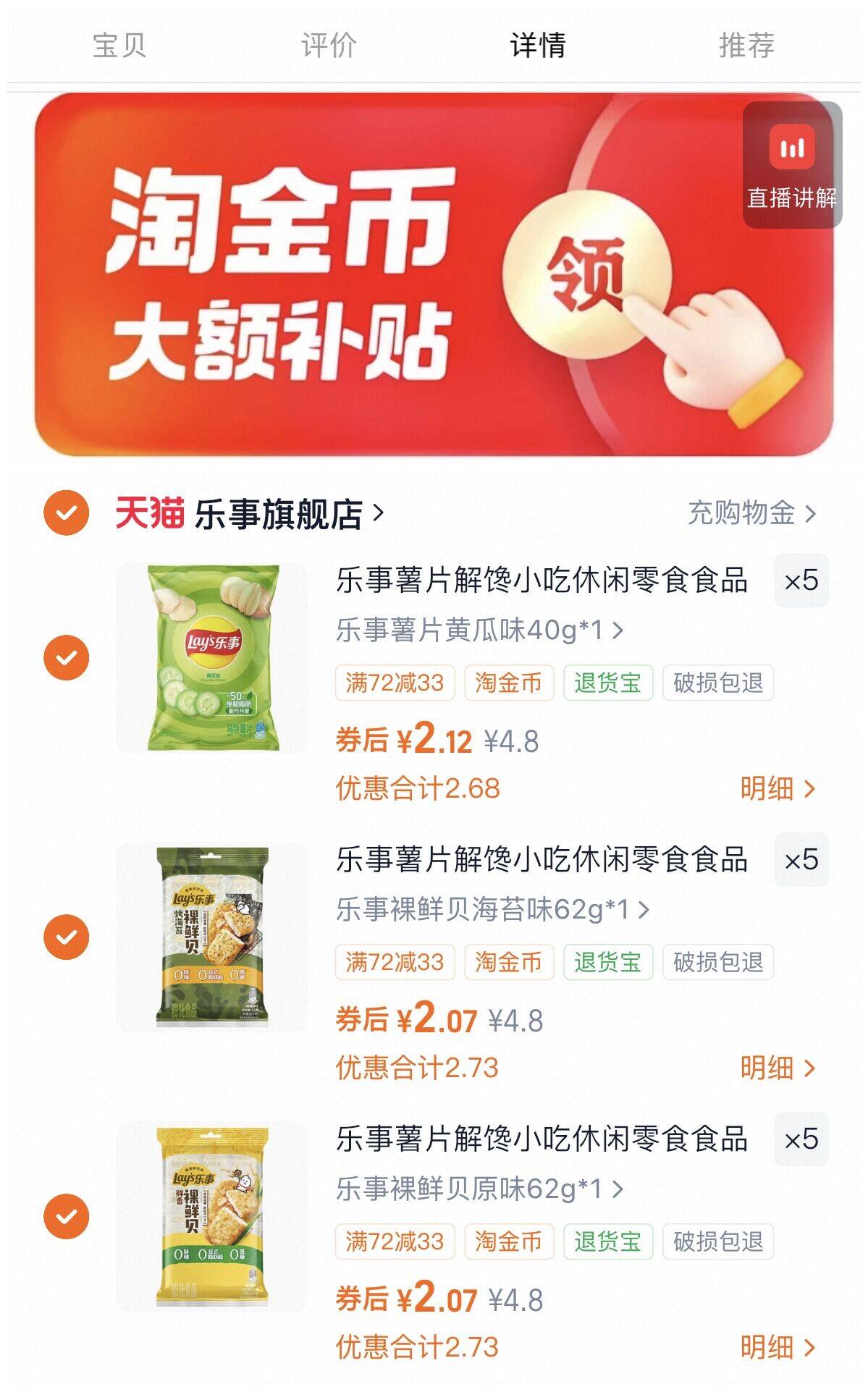Switch to the 宝贝 tab
The image size is (868, 1392).
119,45
